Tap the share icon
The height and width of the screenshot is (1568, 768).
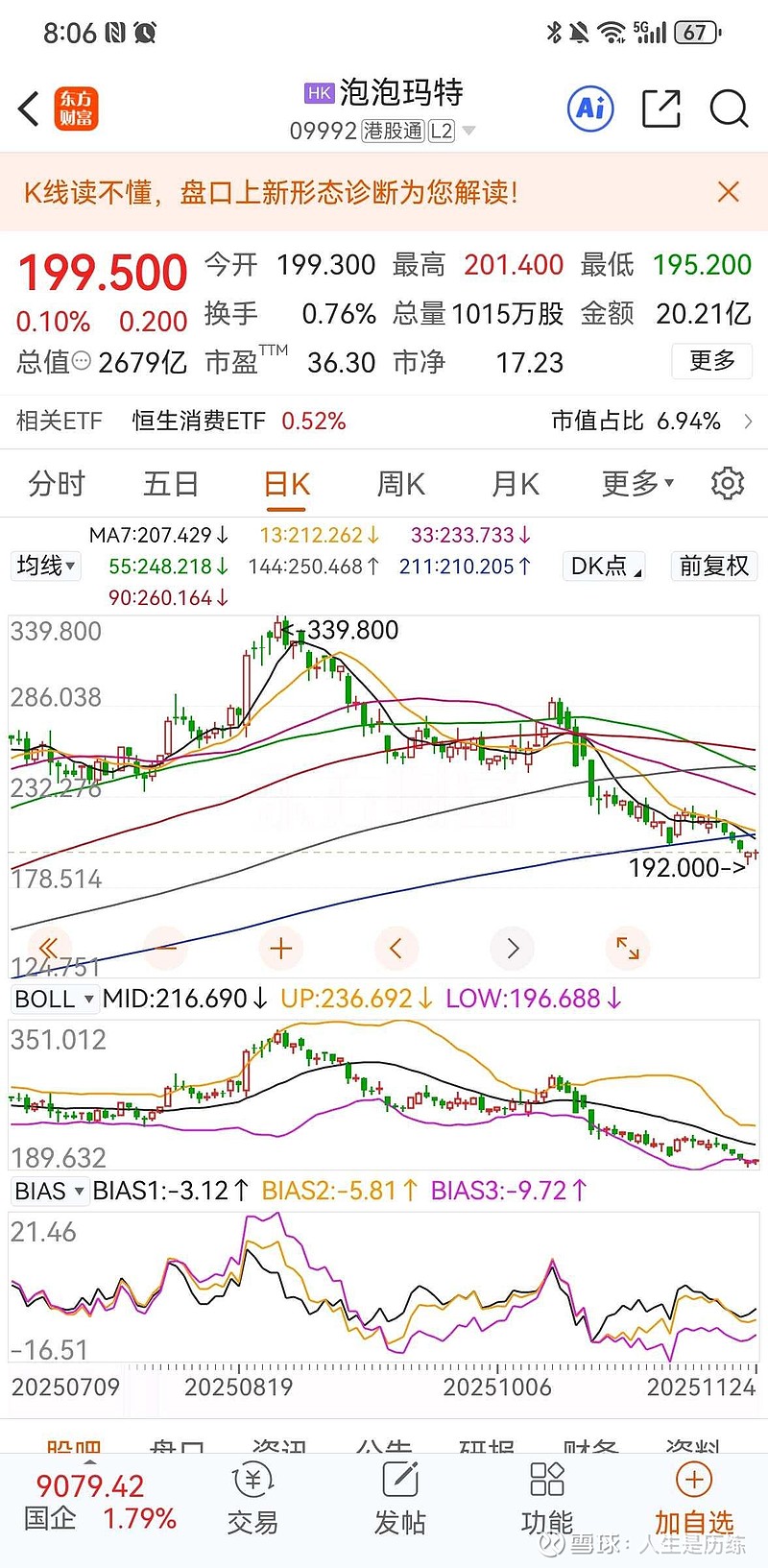click(x=660, y=109)
